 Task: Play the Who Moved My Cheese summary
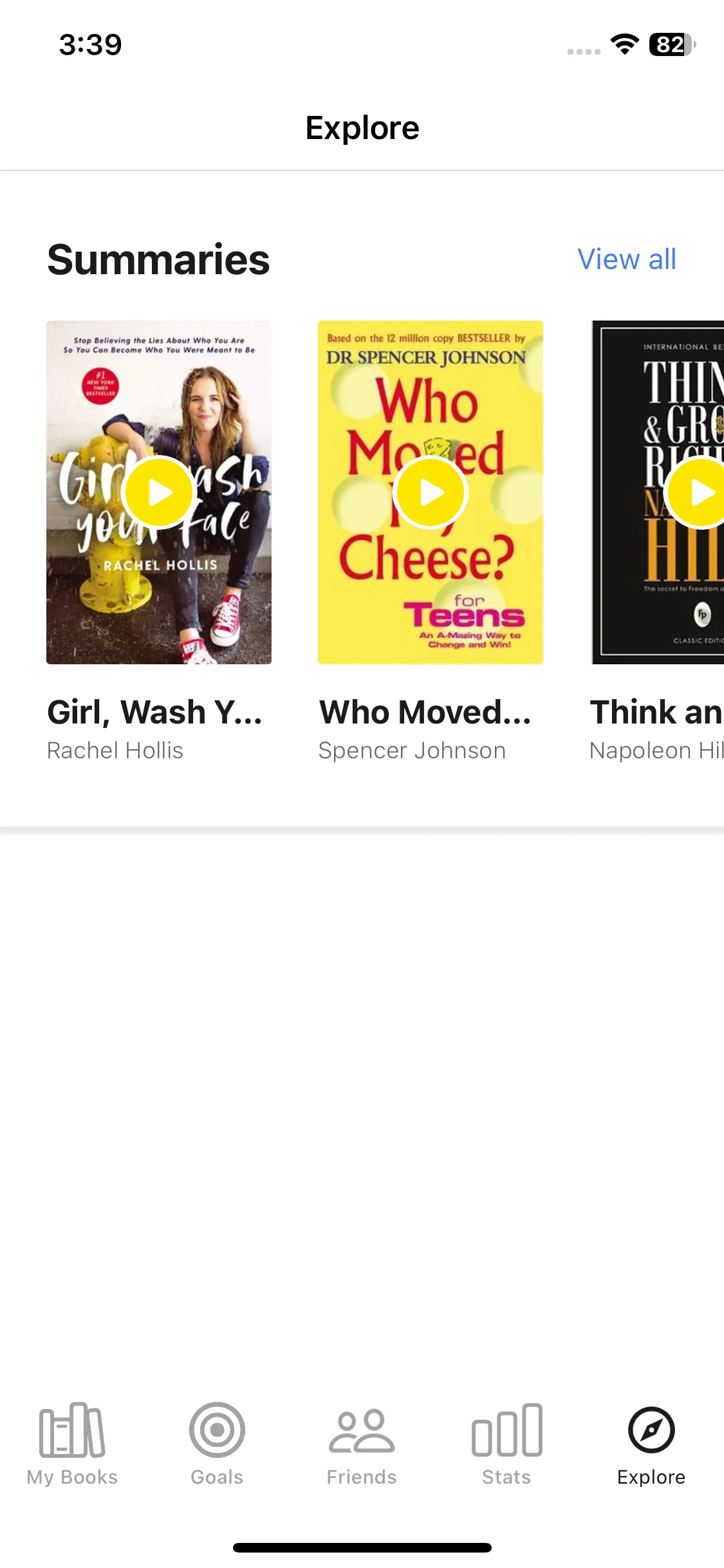(431, 492)
